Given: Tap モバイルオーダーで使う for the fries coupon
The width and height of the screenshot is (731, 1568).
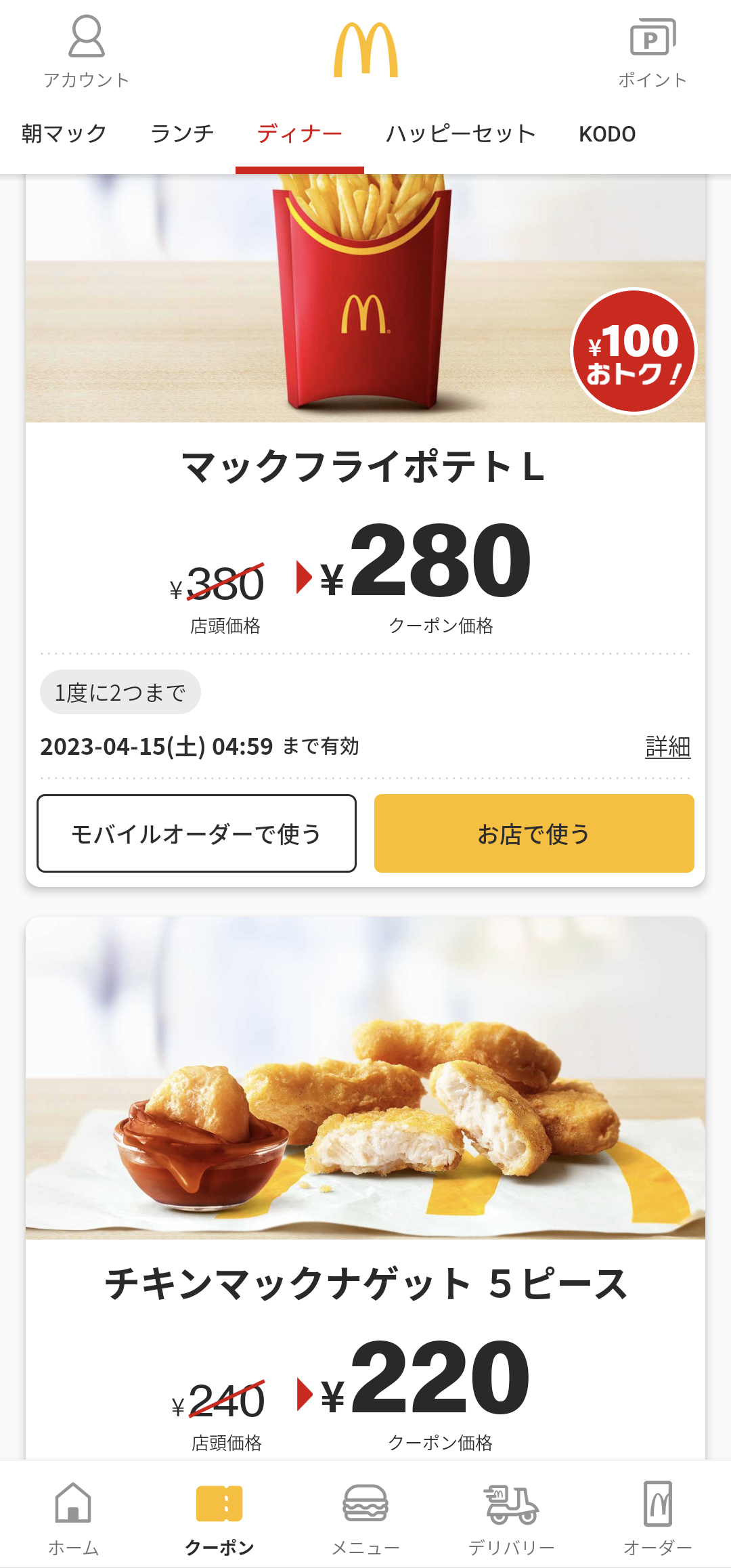Looking at the screenshot, I should [x=196, y=833].
